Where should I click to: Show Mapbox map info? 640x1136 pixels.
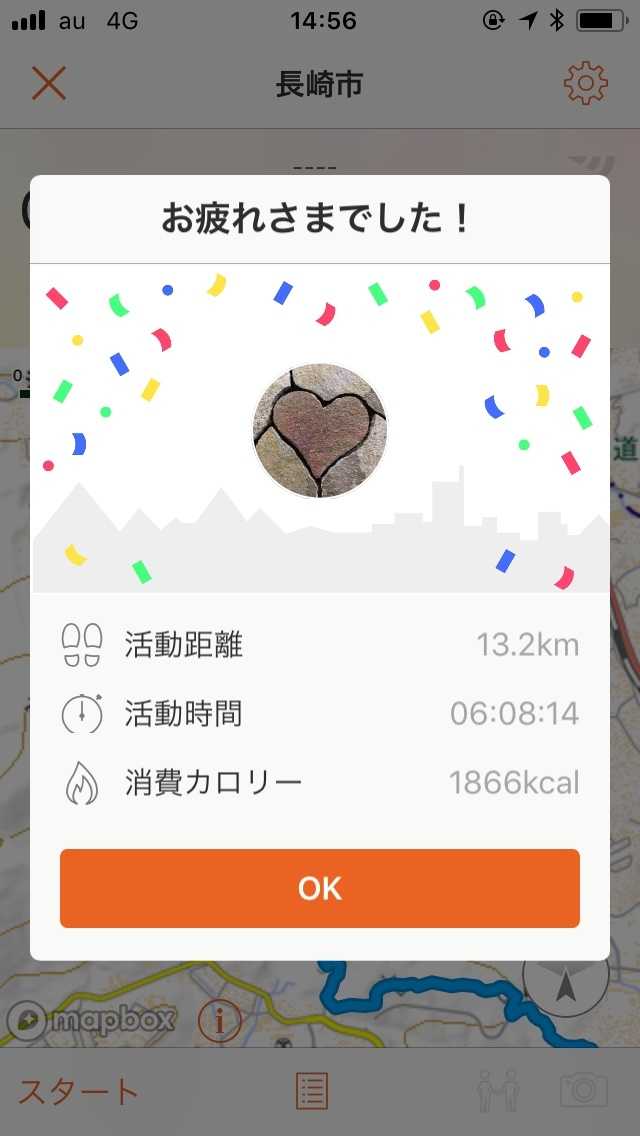pyautogui.click(x=220, y=1020)
